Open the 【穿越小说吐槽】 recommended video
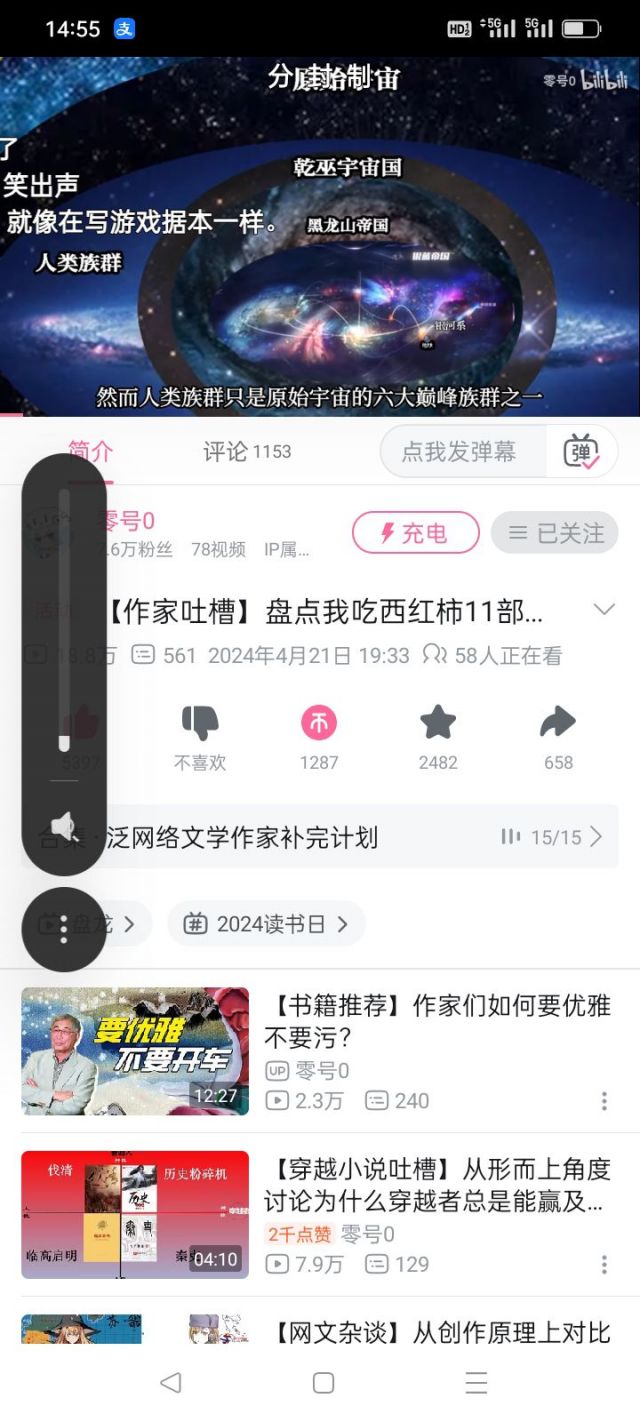 436,1185
